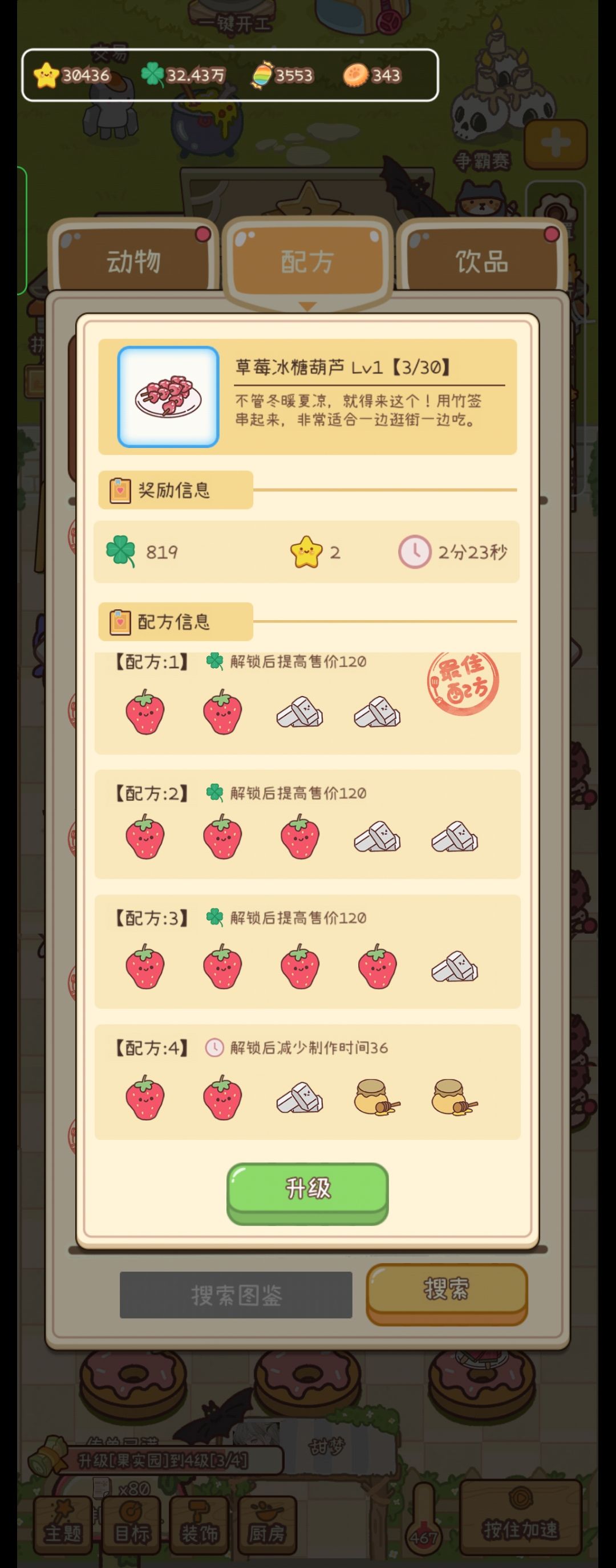Screen dimensions: 616x1568
Task: Click the clock icon next to 2分23秒
Action: [416, 551]
